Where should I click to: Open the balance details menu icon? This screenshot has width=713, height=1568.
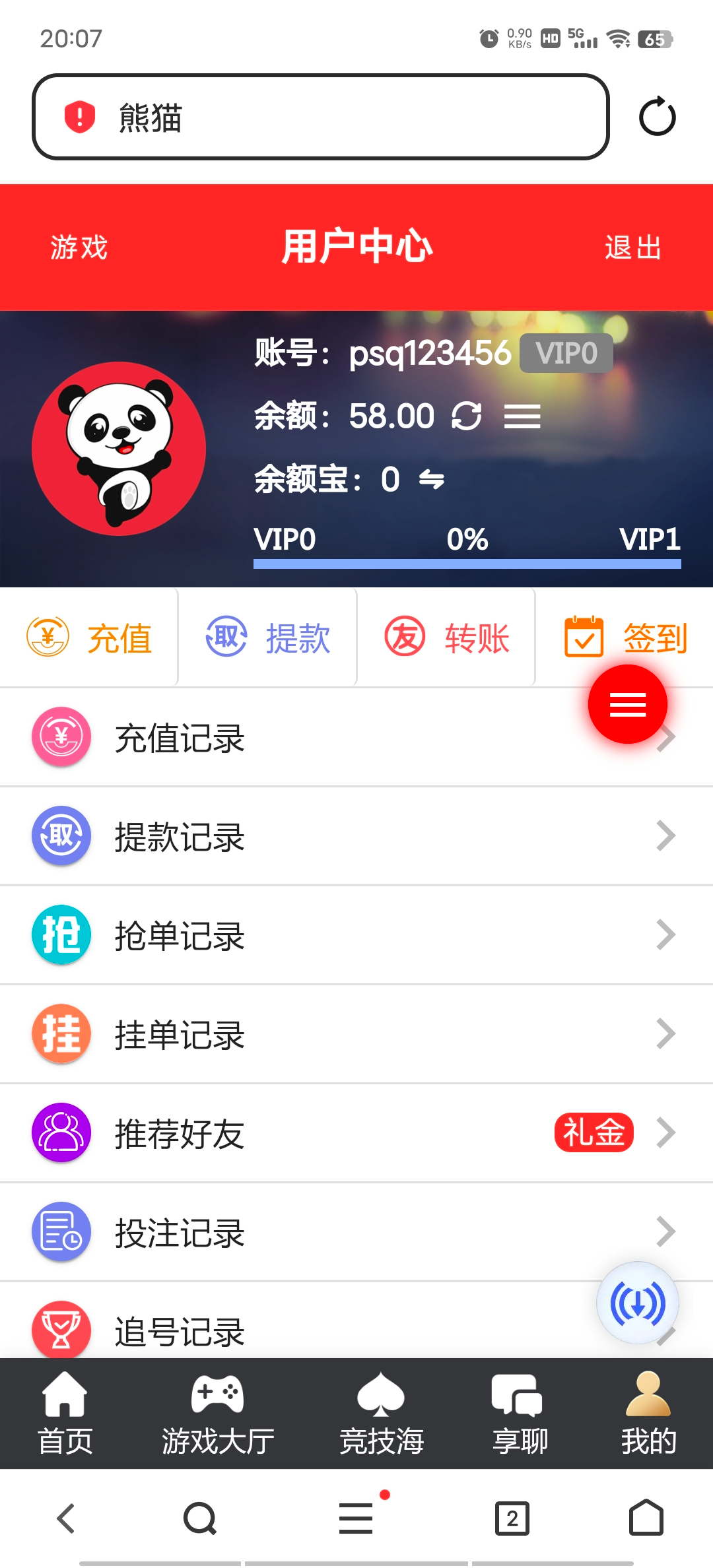(x=522, y=416)
